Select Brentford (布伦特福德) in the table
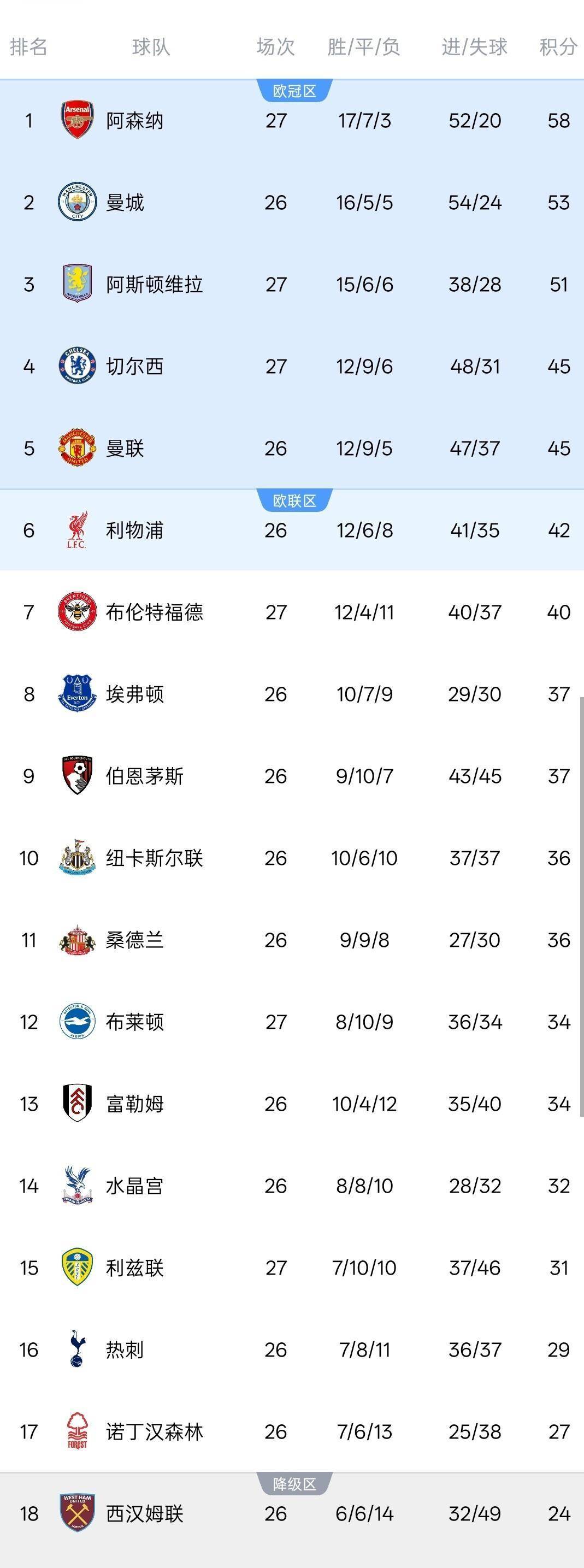 coord(154,612)
